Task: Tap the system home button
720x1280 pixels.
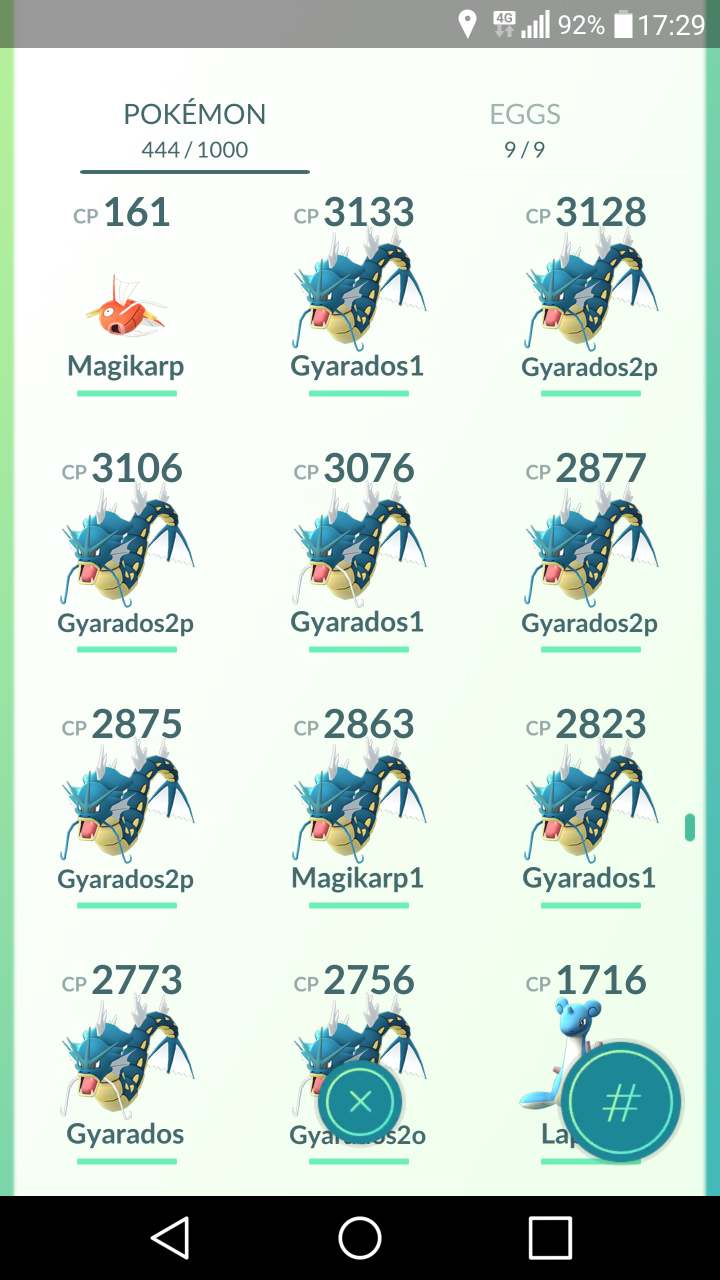Action: [360, 1238]
